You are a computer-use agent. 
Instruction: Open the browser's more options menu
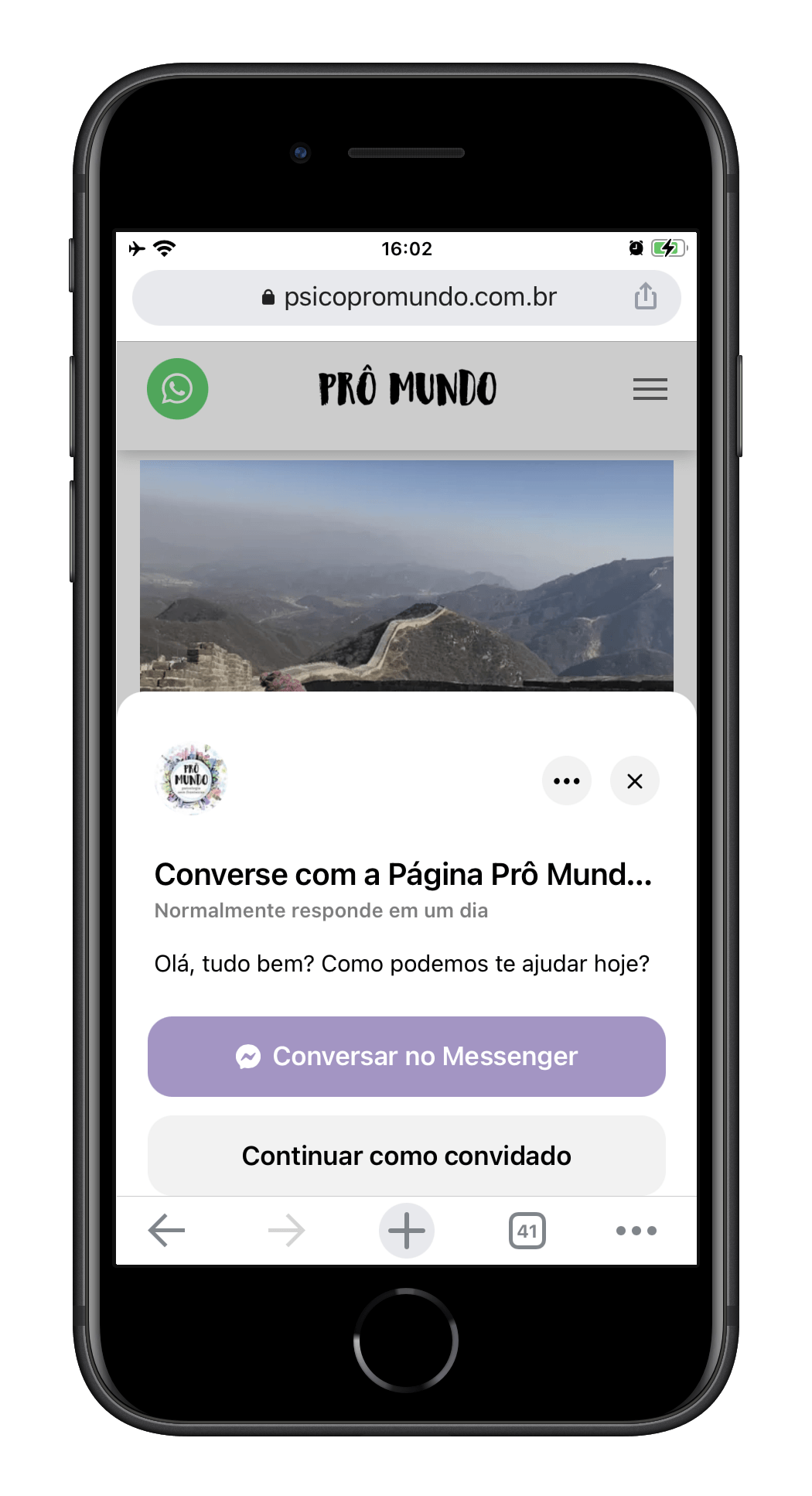tap(636, 1230)
